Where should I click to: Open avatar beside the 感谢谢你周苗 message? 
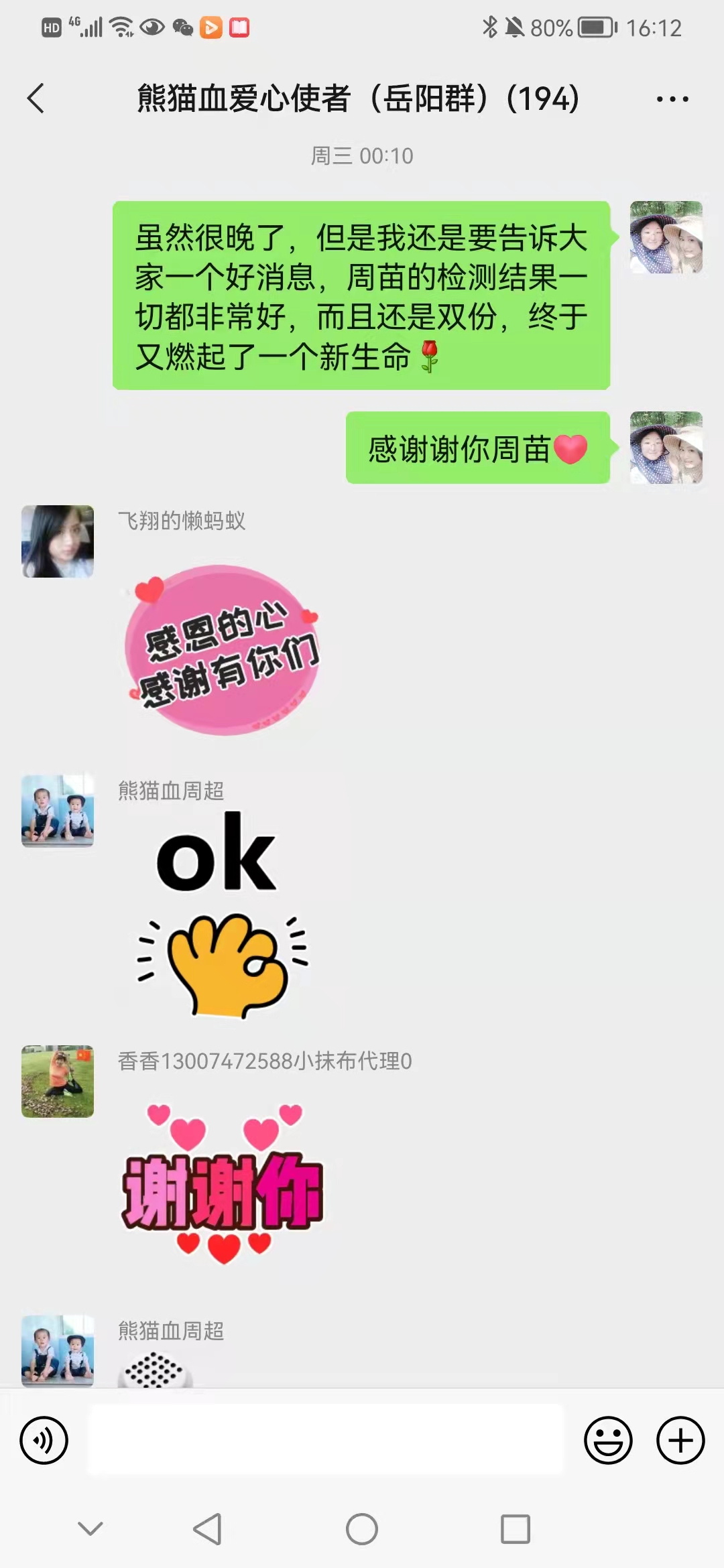coord(666,448)
